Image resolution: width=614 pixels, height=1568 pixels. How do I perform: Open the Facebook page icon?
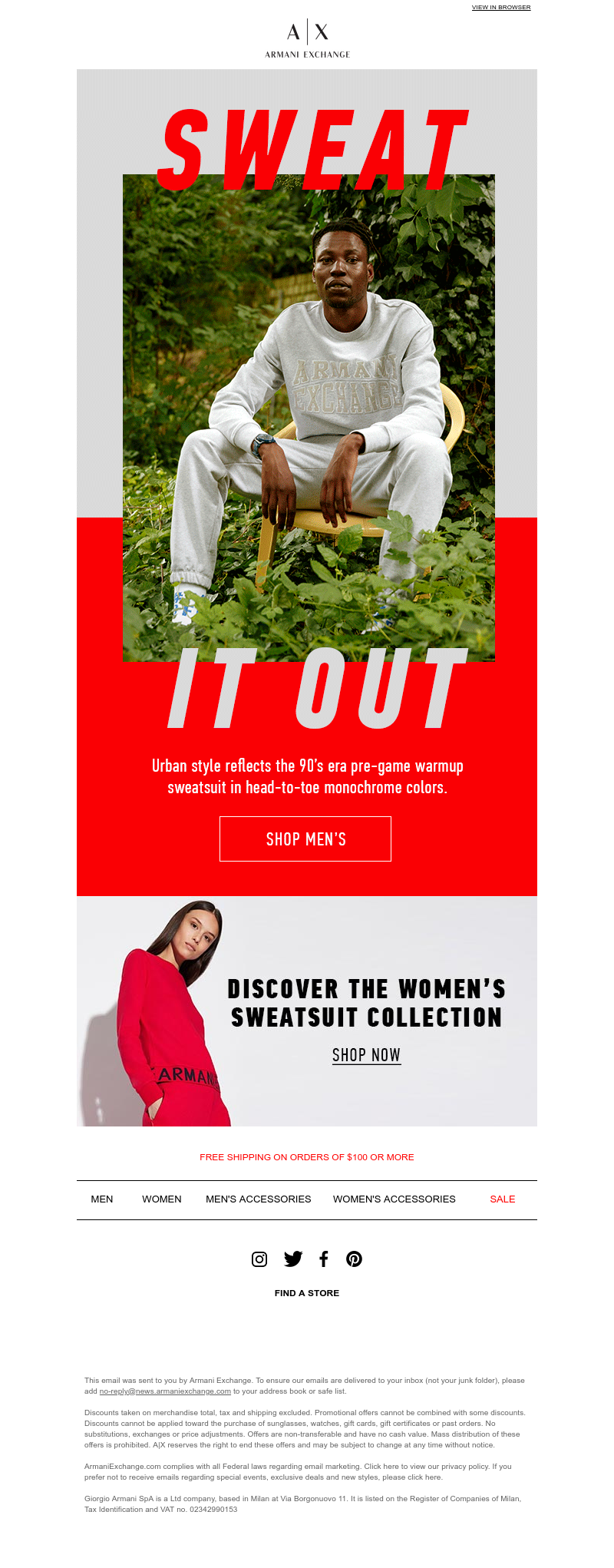[324, 1259]
